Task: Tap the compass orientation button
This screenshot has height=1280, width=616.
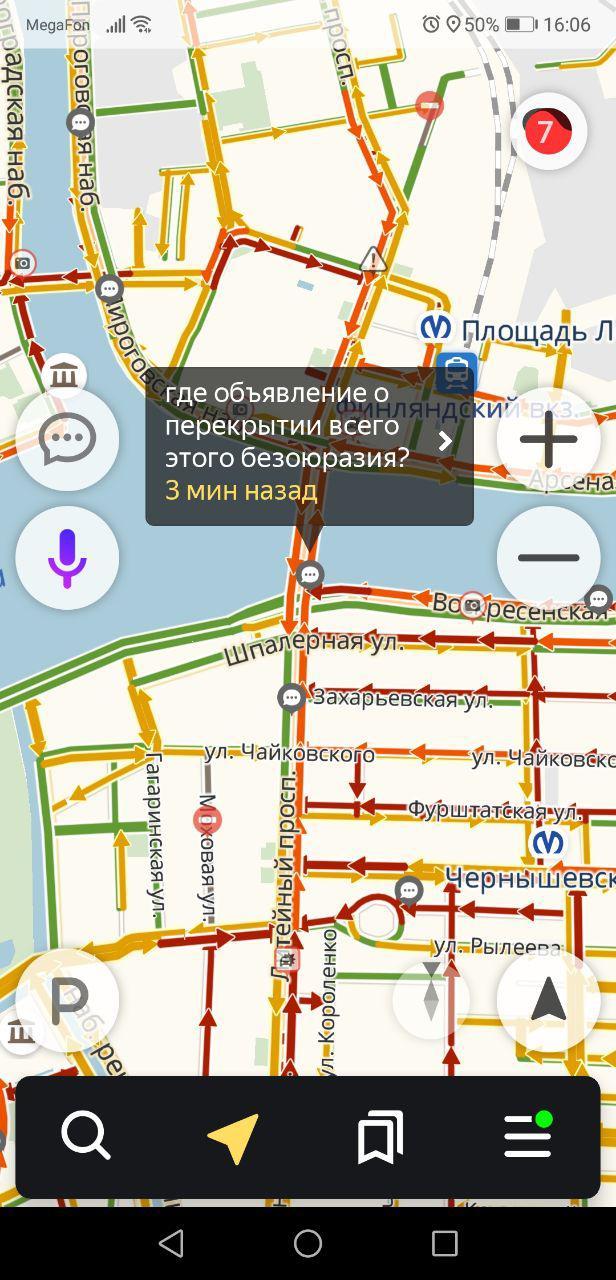Action: tap(431, 997)
